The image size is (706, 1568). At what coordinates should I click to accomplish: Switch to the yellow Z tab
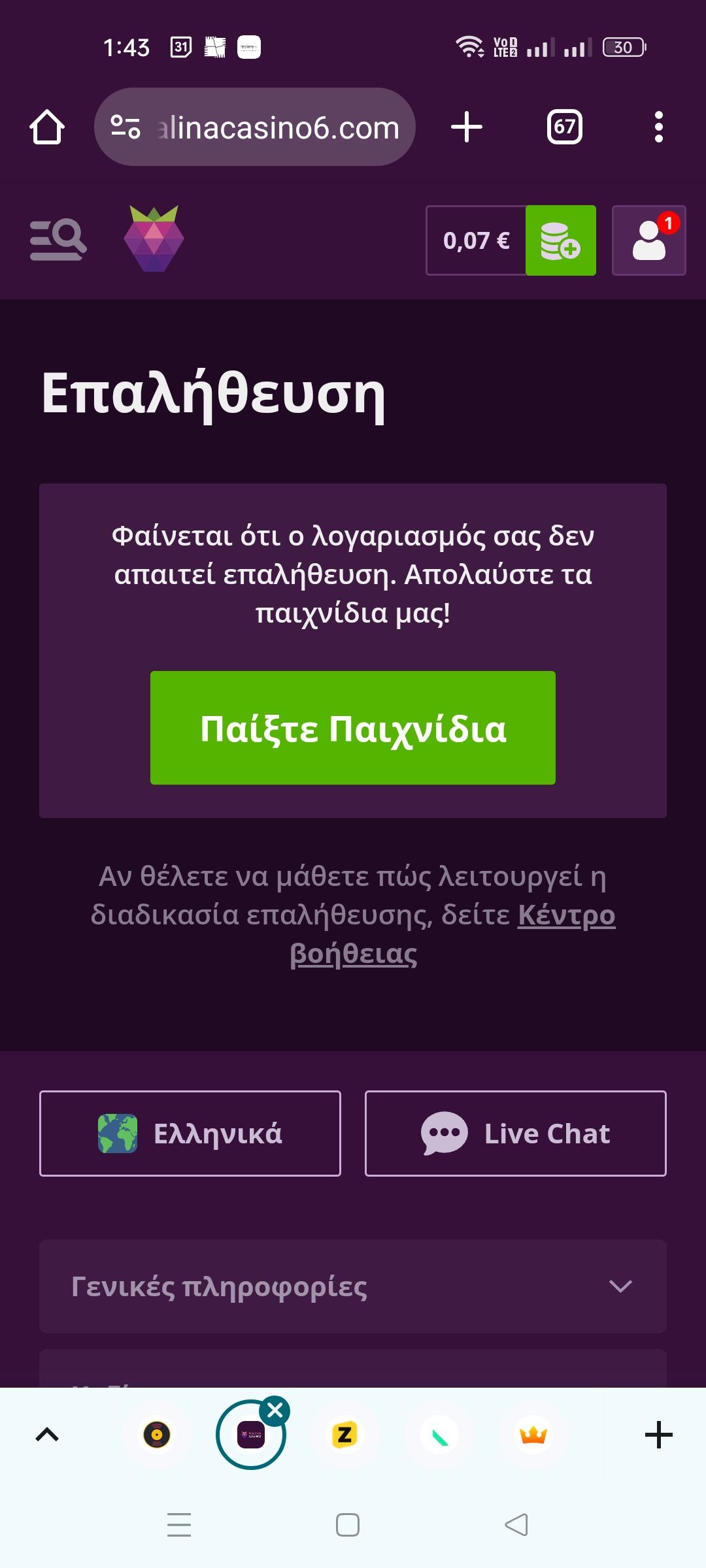coord(345,1435)
